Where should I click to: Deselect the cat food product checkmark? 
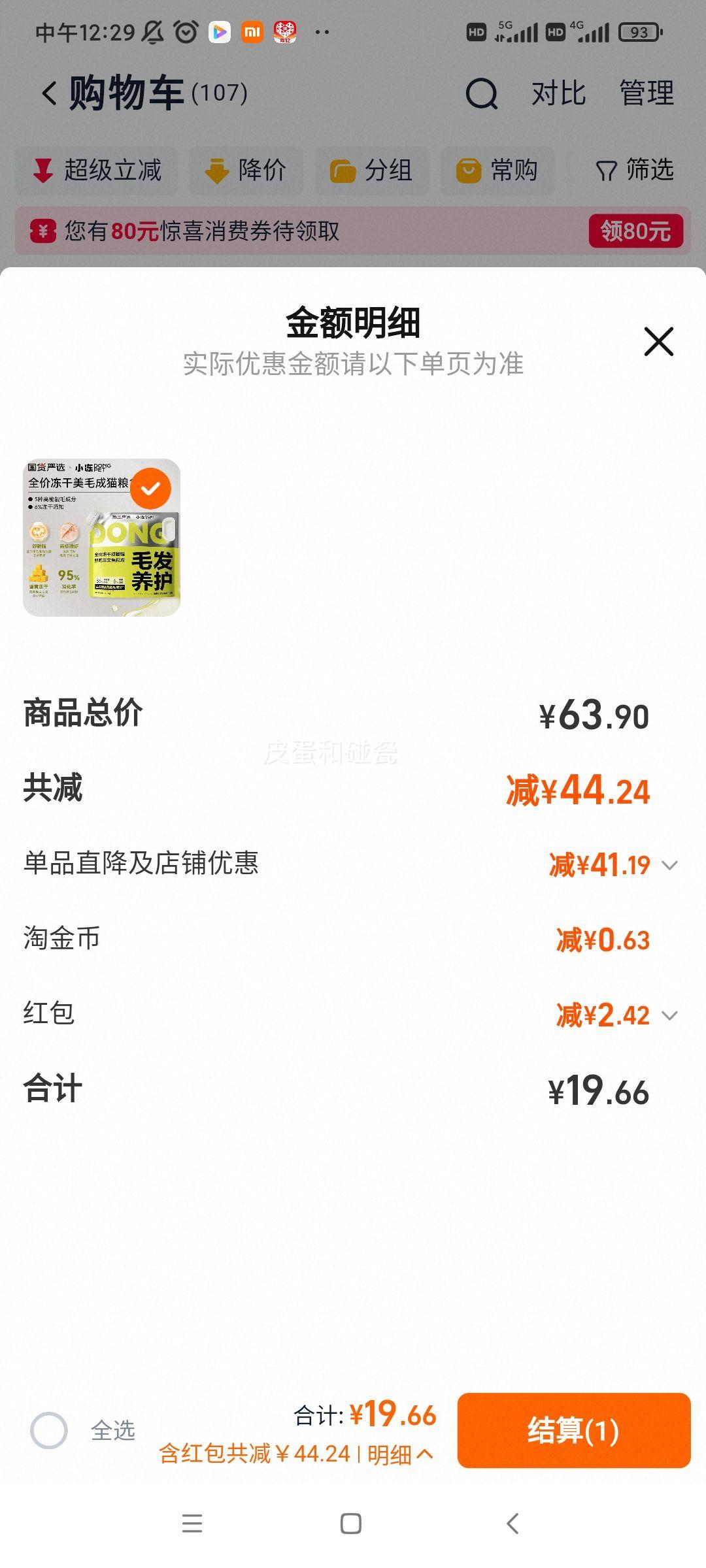152,486
